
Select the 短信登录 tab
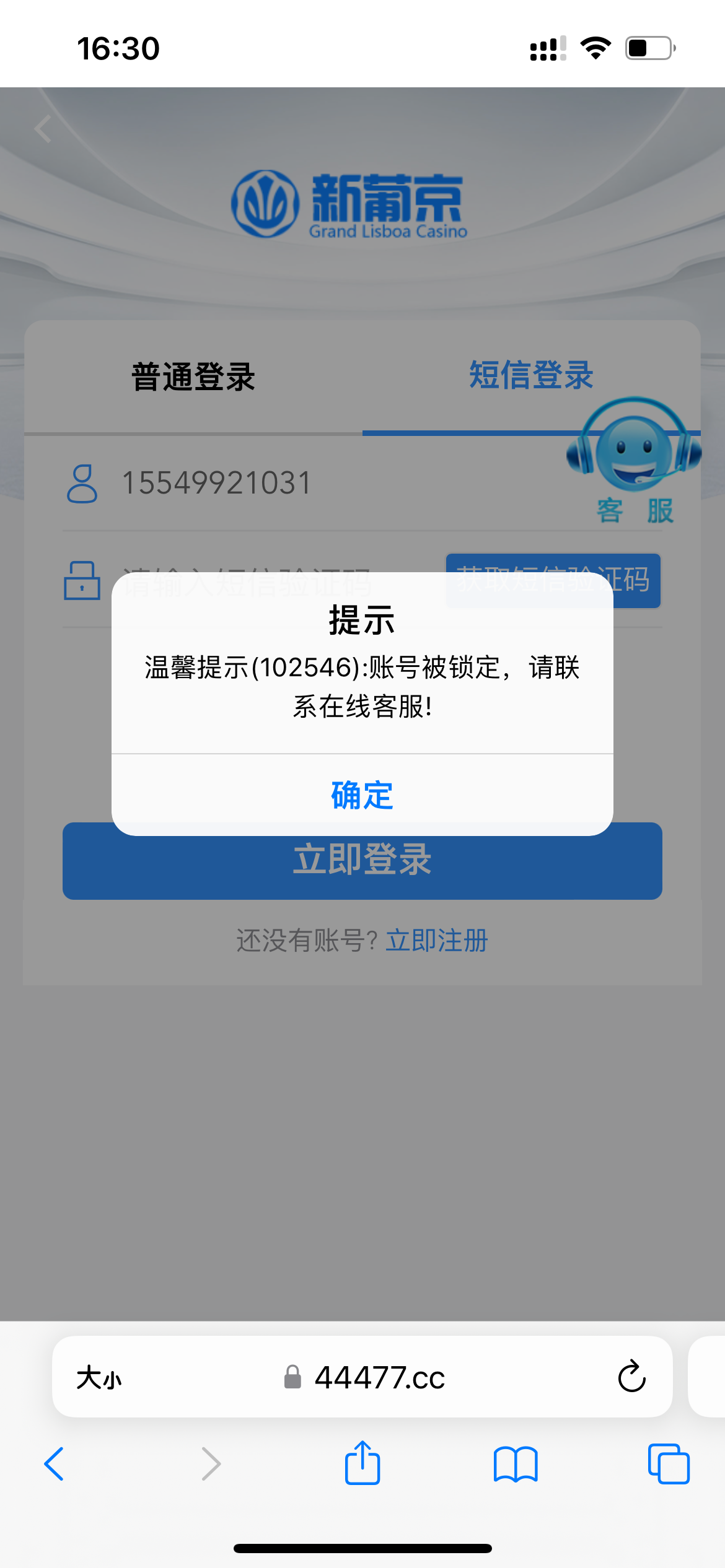(x=531, y=375)
